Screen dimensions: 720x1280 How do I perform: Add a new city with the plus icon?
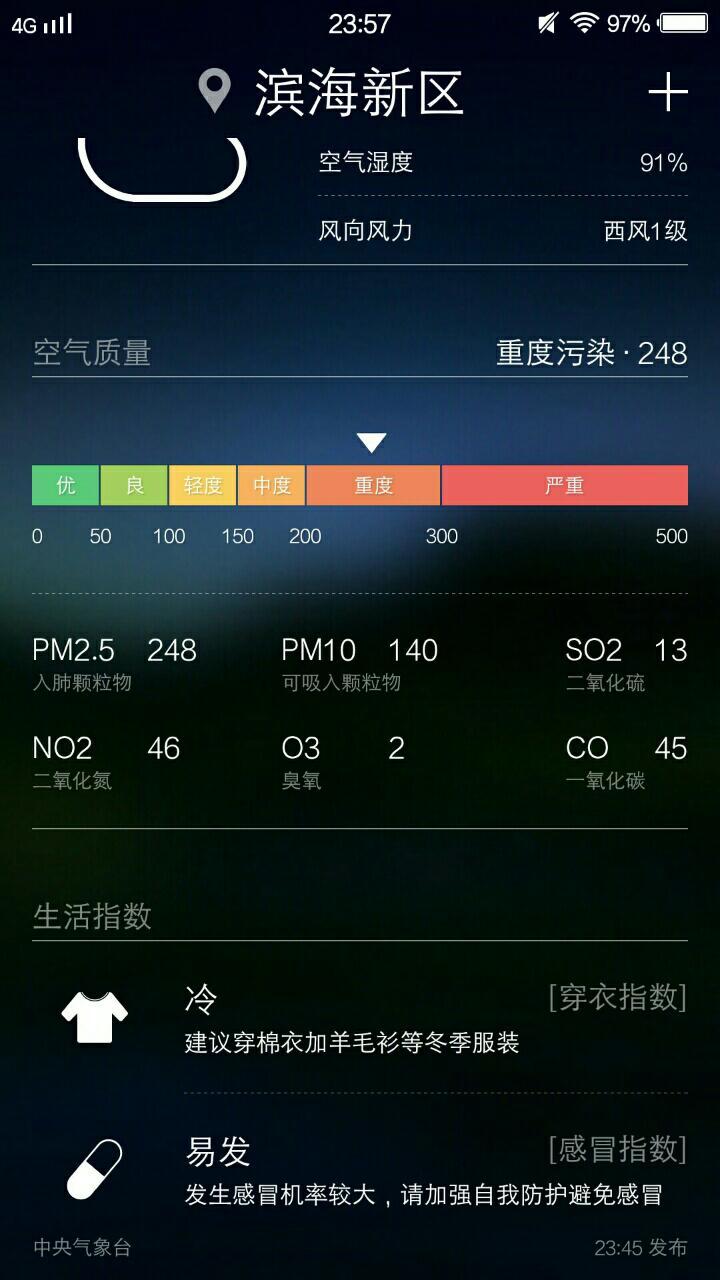[668, 92]
